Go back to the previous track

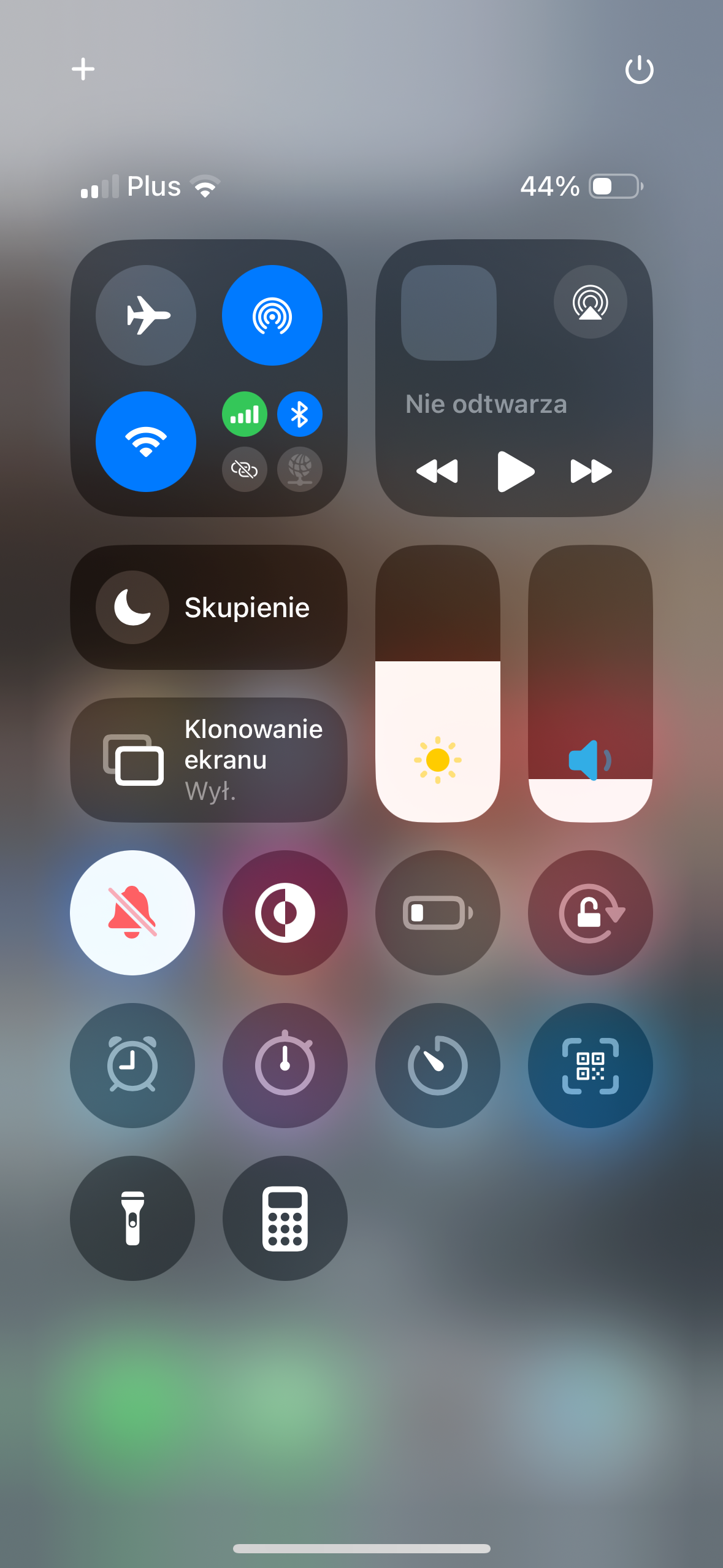(437, 471)
